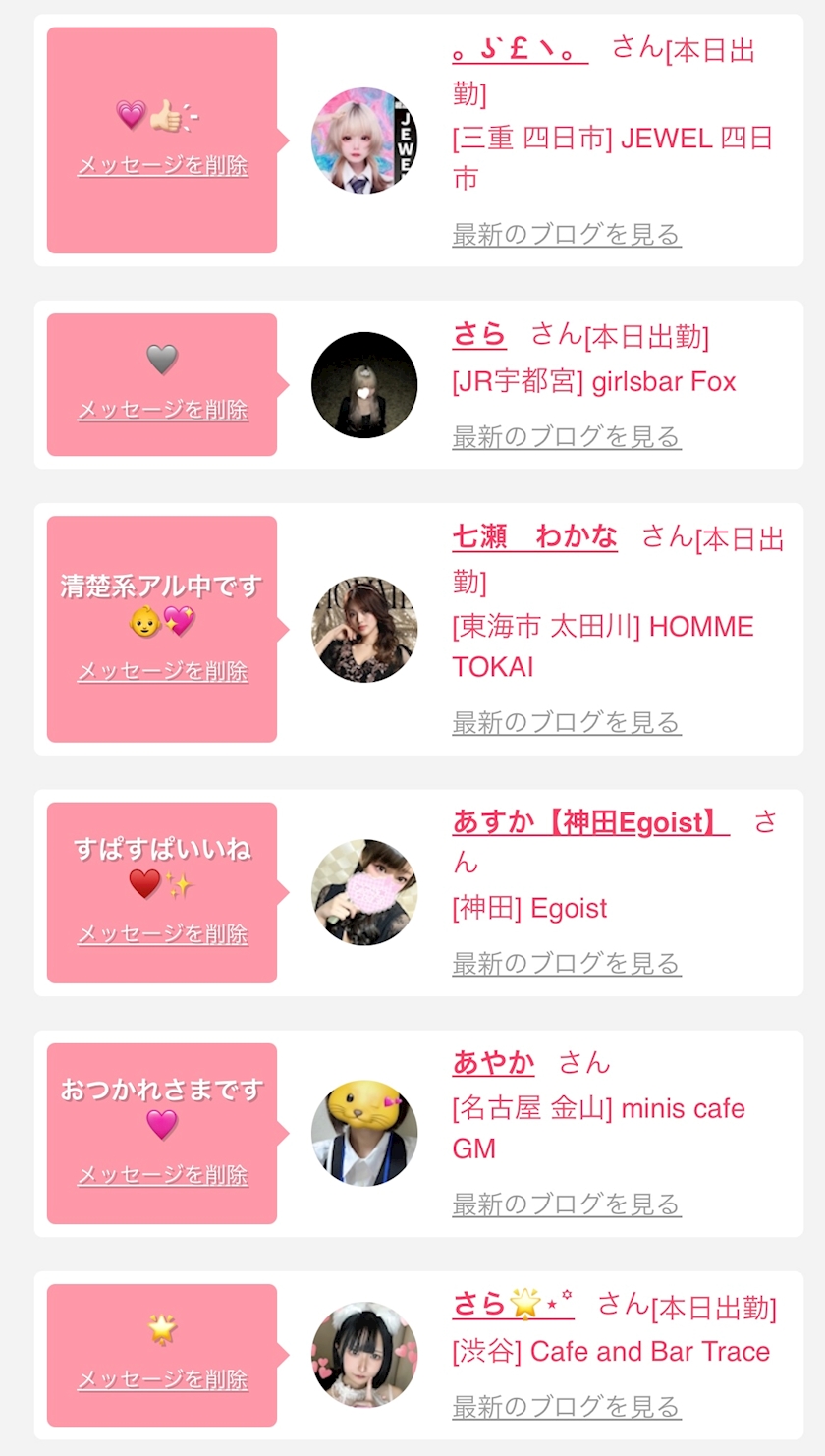View latest blog for JEWEL 四日市 cast
The height and width of the screenshot is (1456, 825).
pos(567,234)
